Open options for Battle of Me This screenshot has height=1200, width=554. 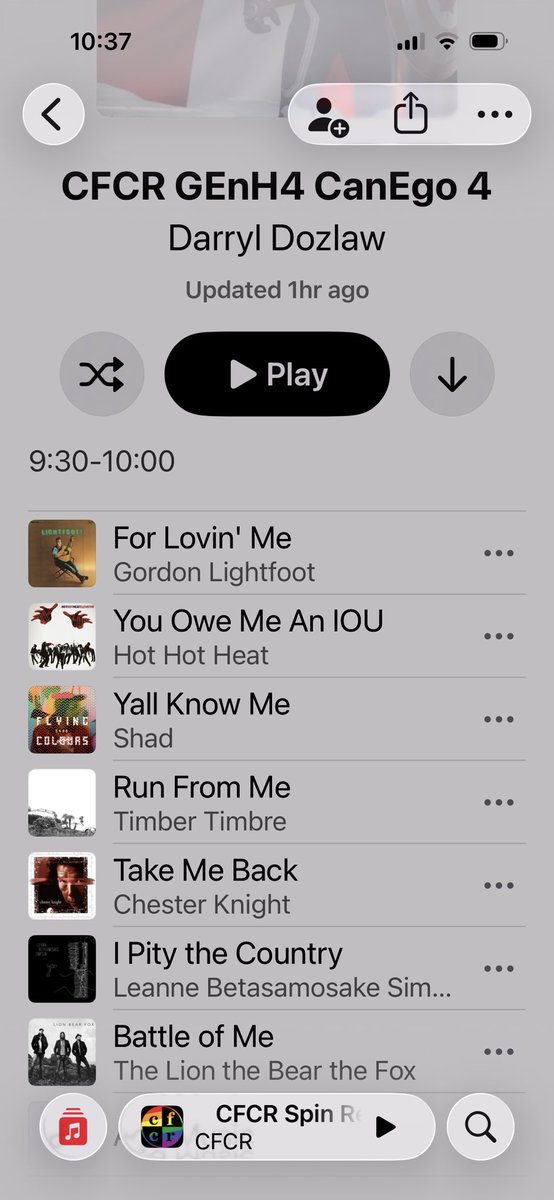(498, 1052)
